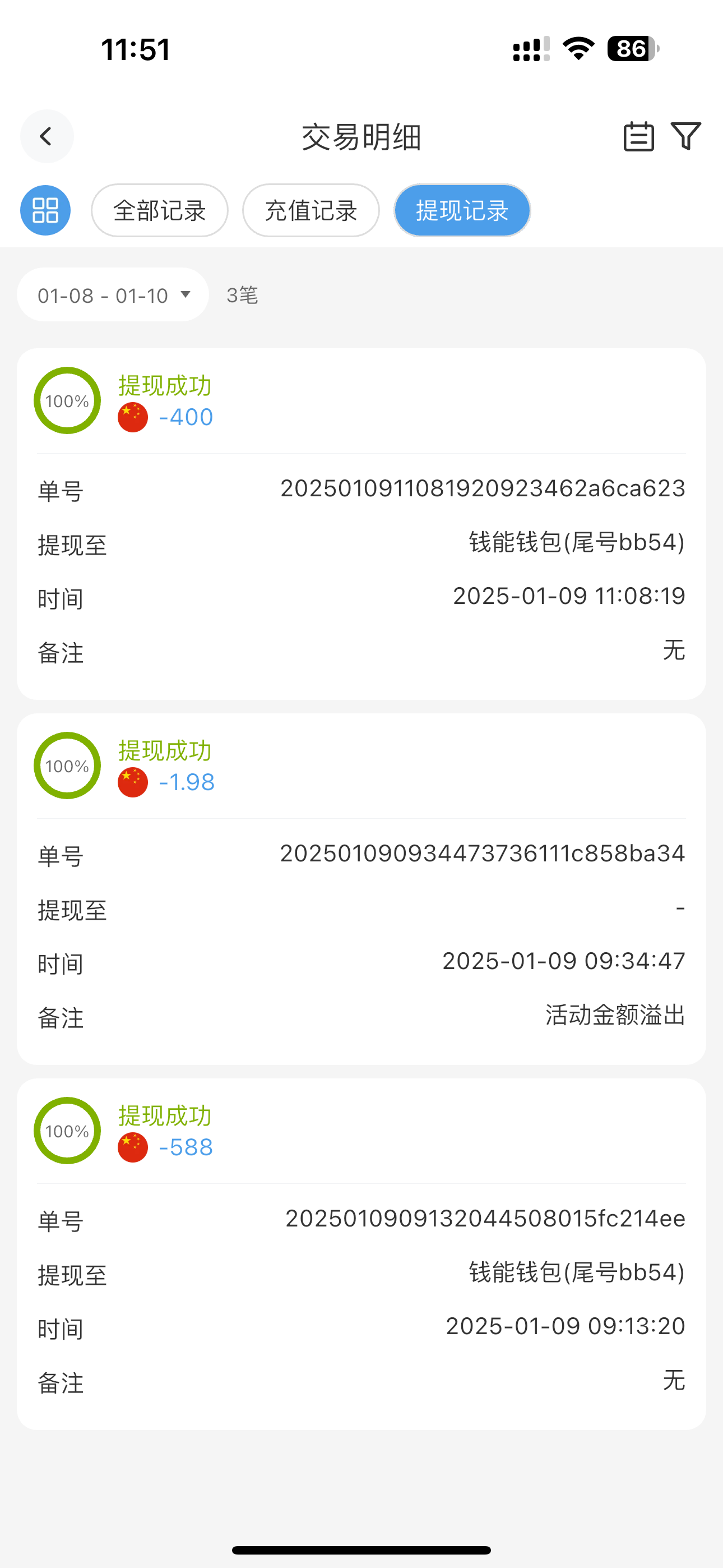723x1568 pixels.
Task: Open the -1.98 withdrawal record
Action: [x=361, y=889]
